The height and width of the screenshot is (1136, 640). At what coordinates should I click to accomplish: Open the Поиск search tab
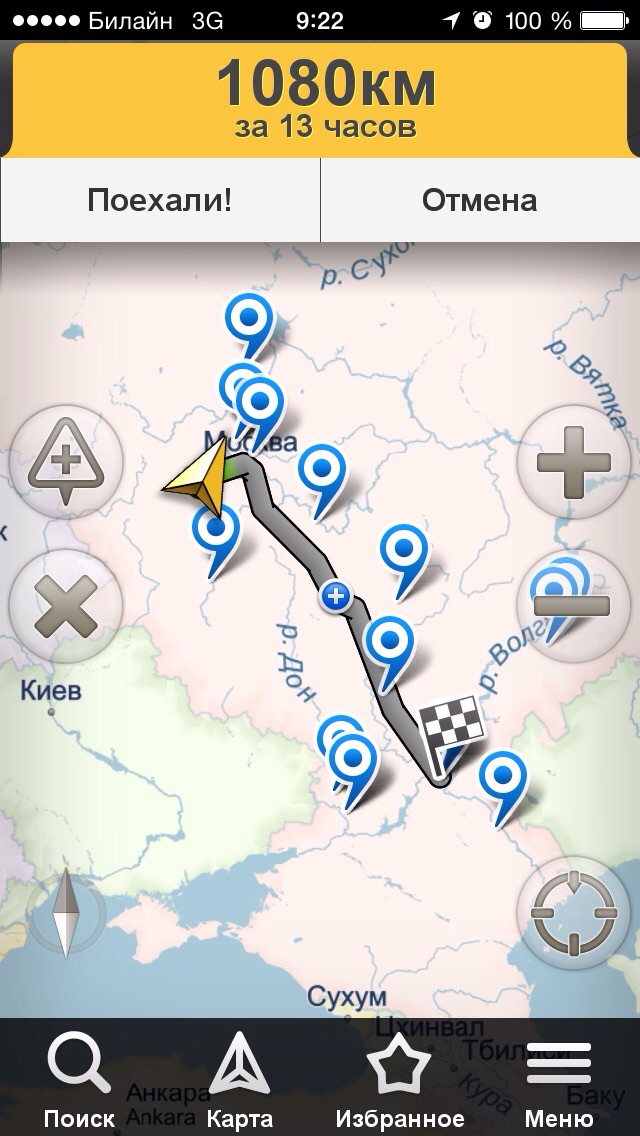79,1079
